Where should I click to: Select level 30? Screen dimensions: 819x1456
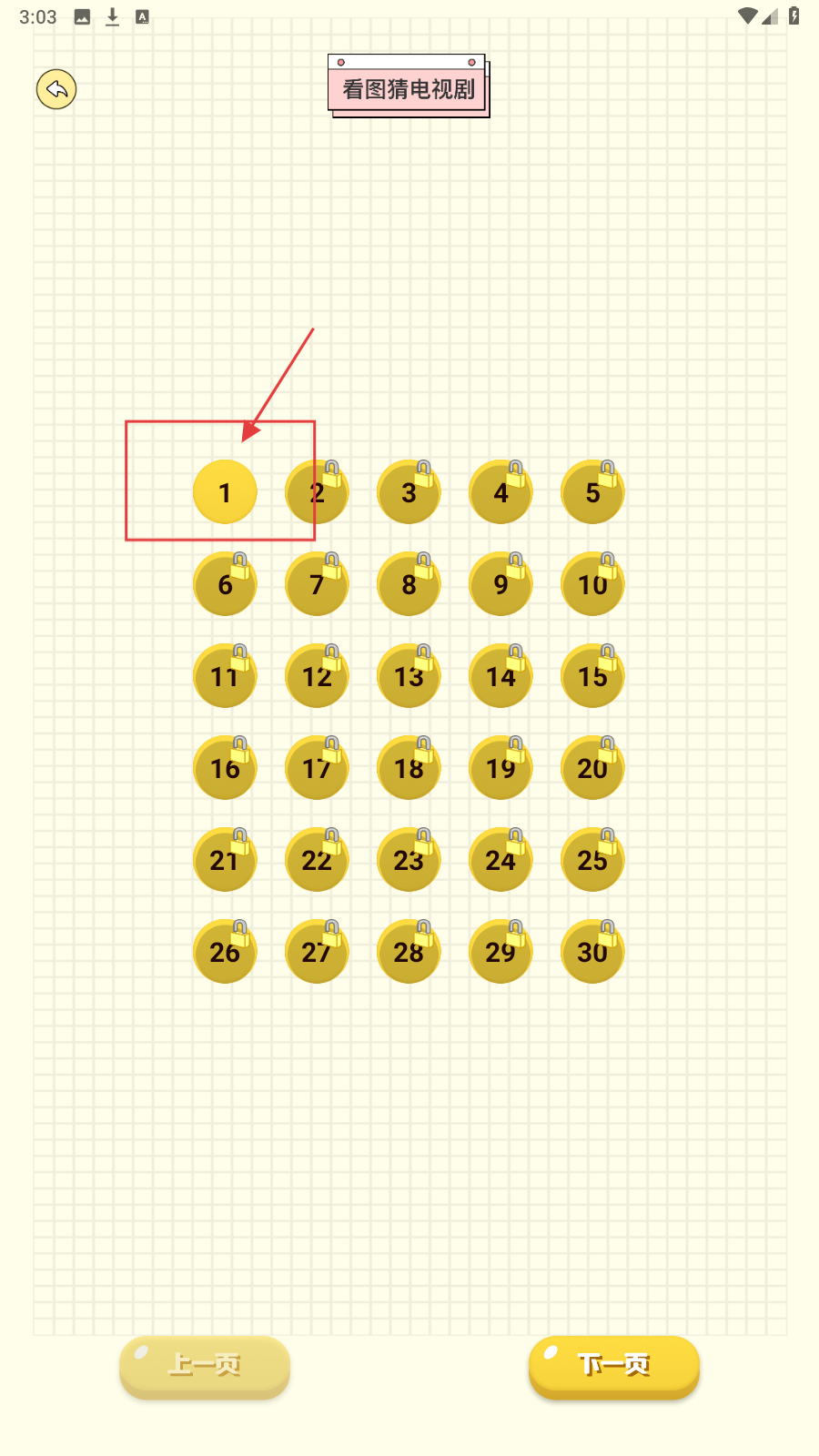(x=592, y=952)
